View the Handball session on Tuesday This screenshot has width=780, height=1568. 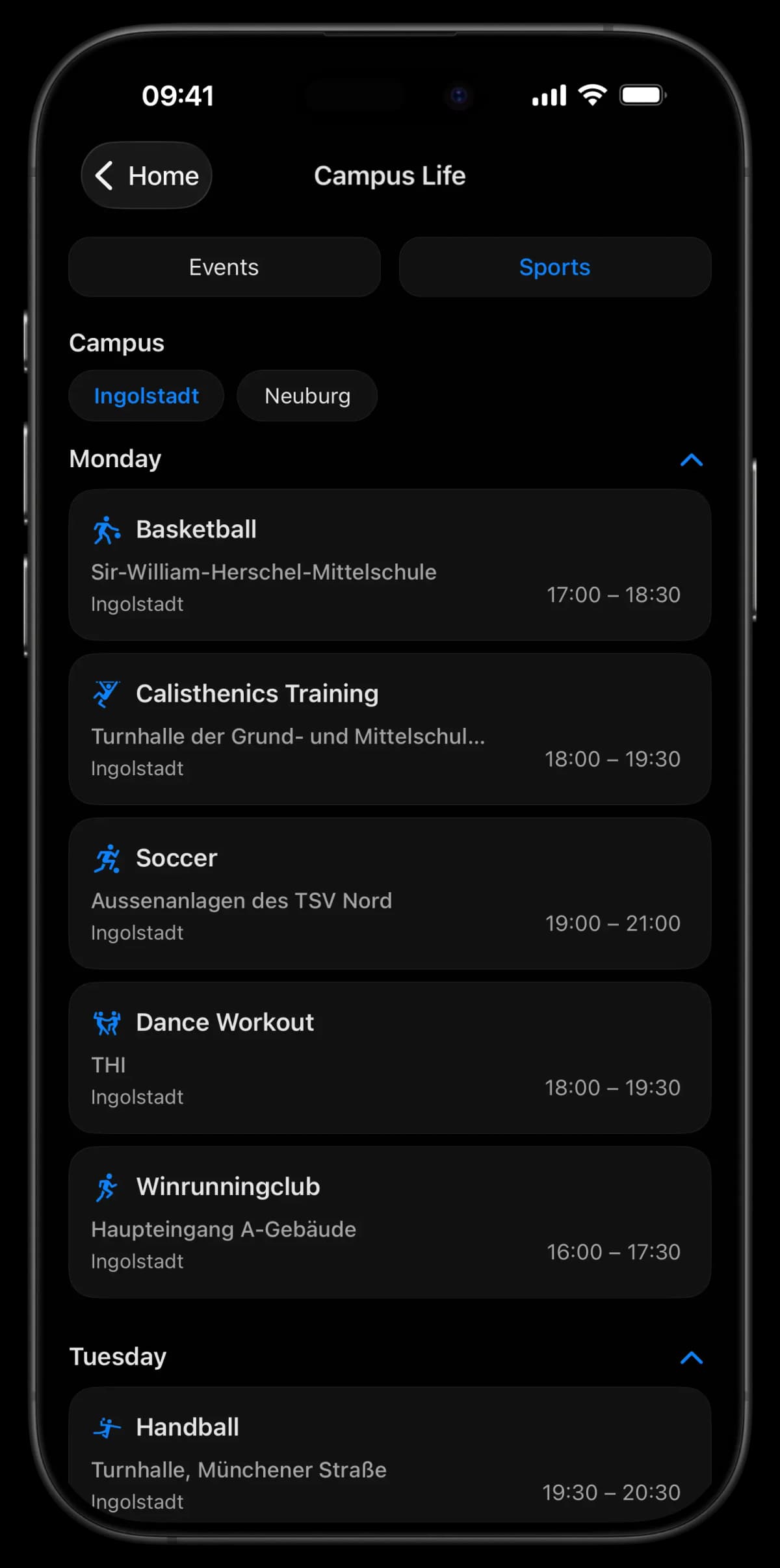(389, 1456)
